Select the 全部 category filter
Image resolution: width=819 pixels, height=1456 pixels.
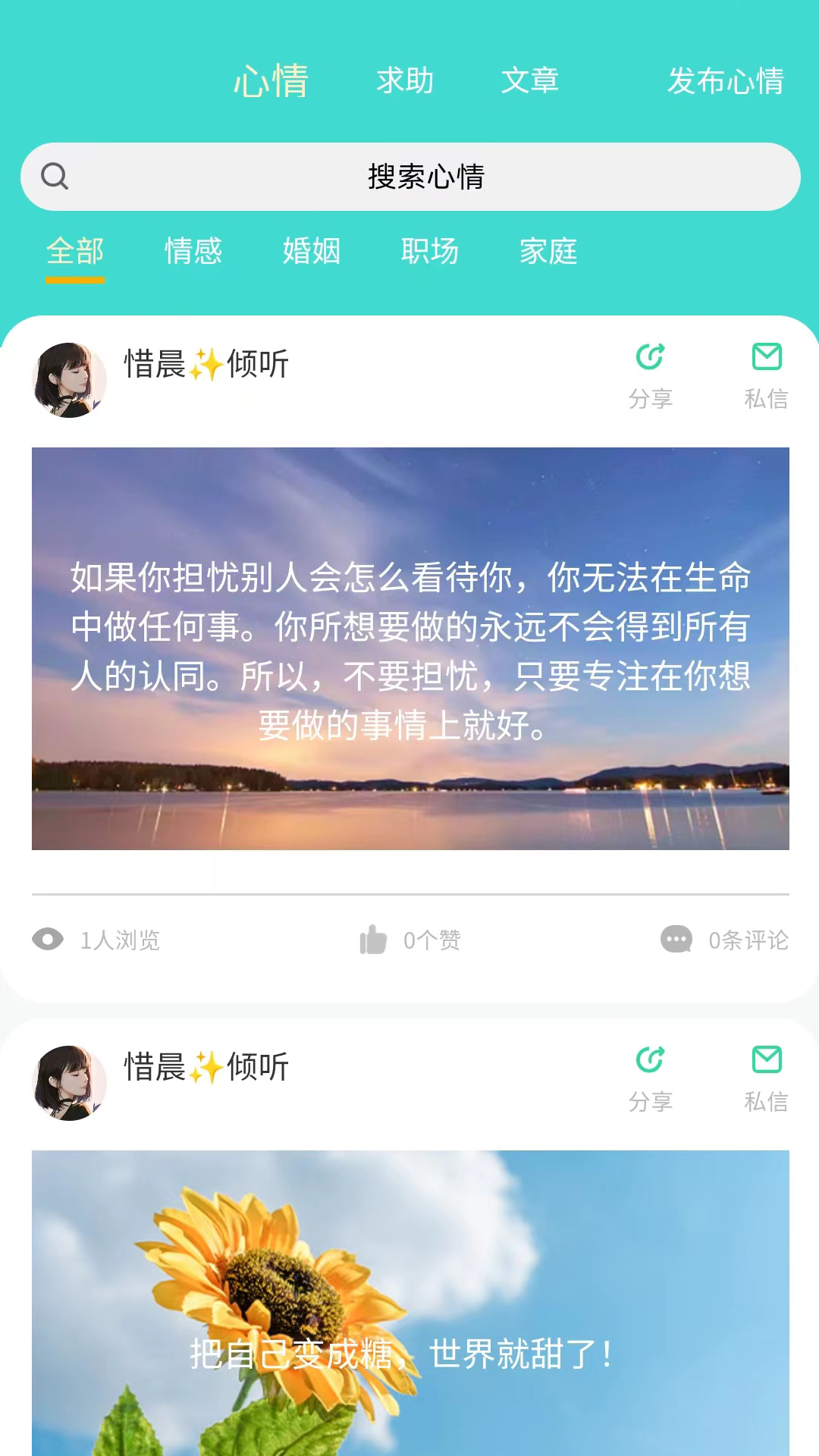75,251
